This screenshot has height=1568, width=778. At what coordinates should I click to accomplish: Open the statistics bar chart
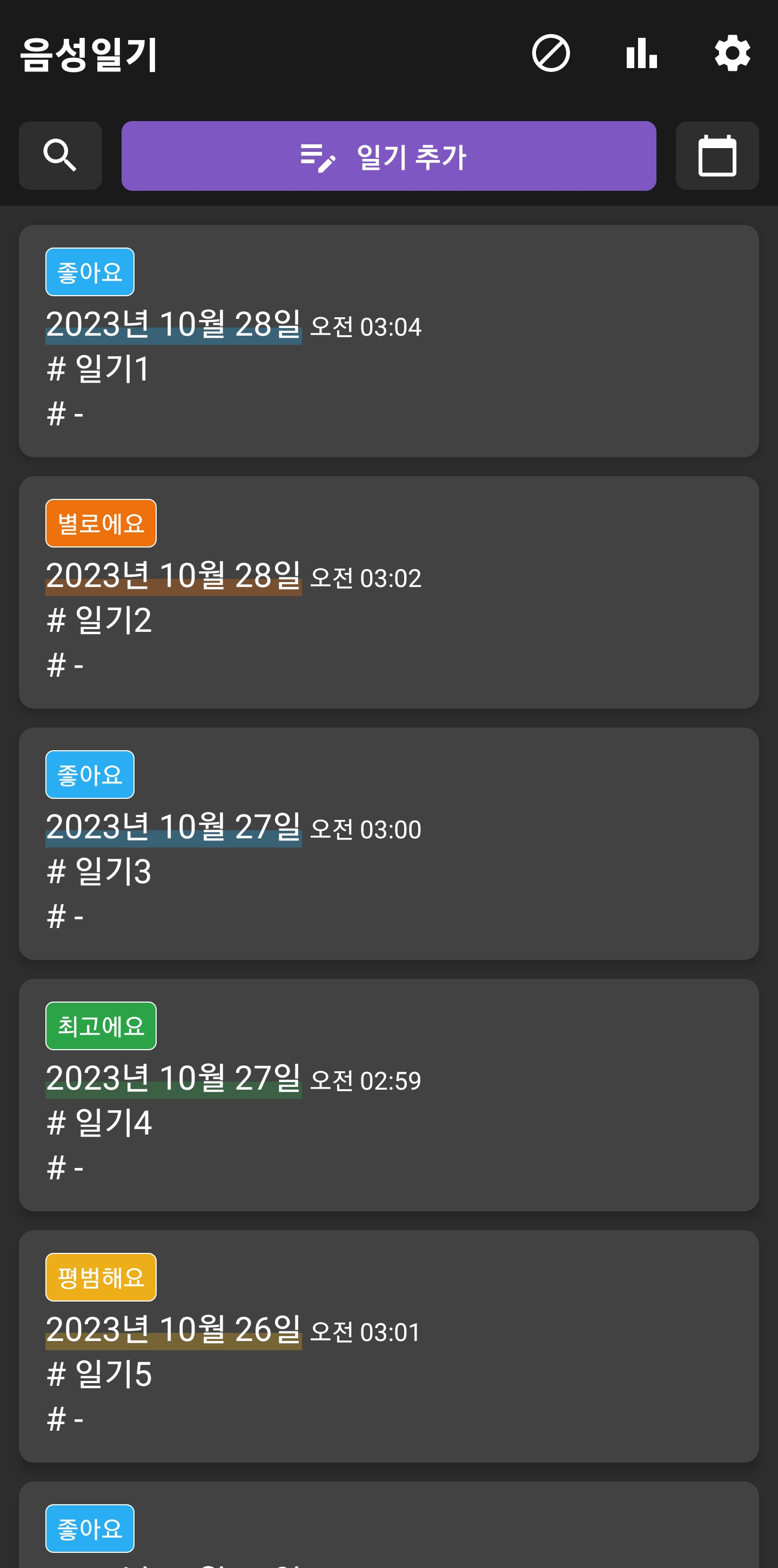click(641, 54)
